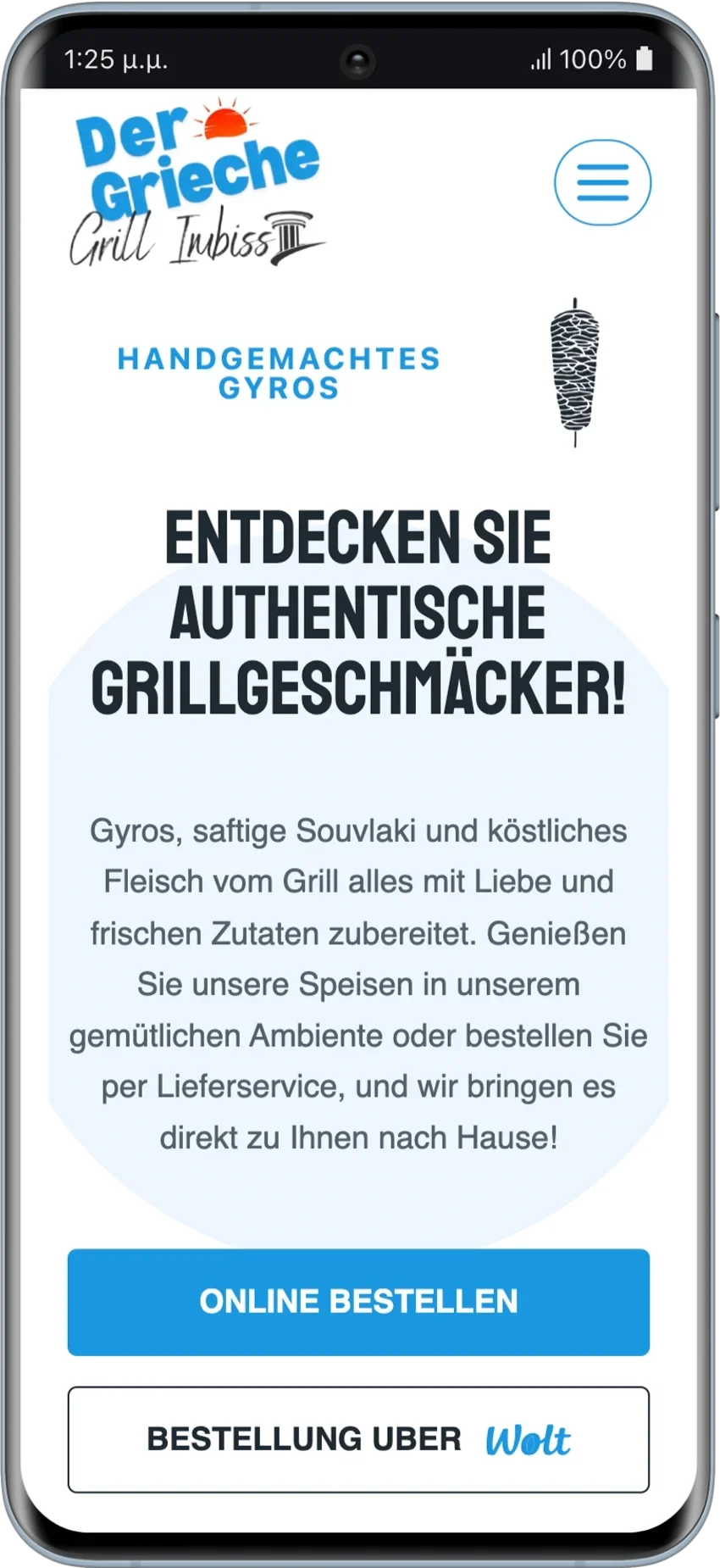The image size is (720, 1568).
Task: Click the HANDGEMACHTES GYROS label
Action: [x=280, y=373]
